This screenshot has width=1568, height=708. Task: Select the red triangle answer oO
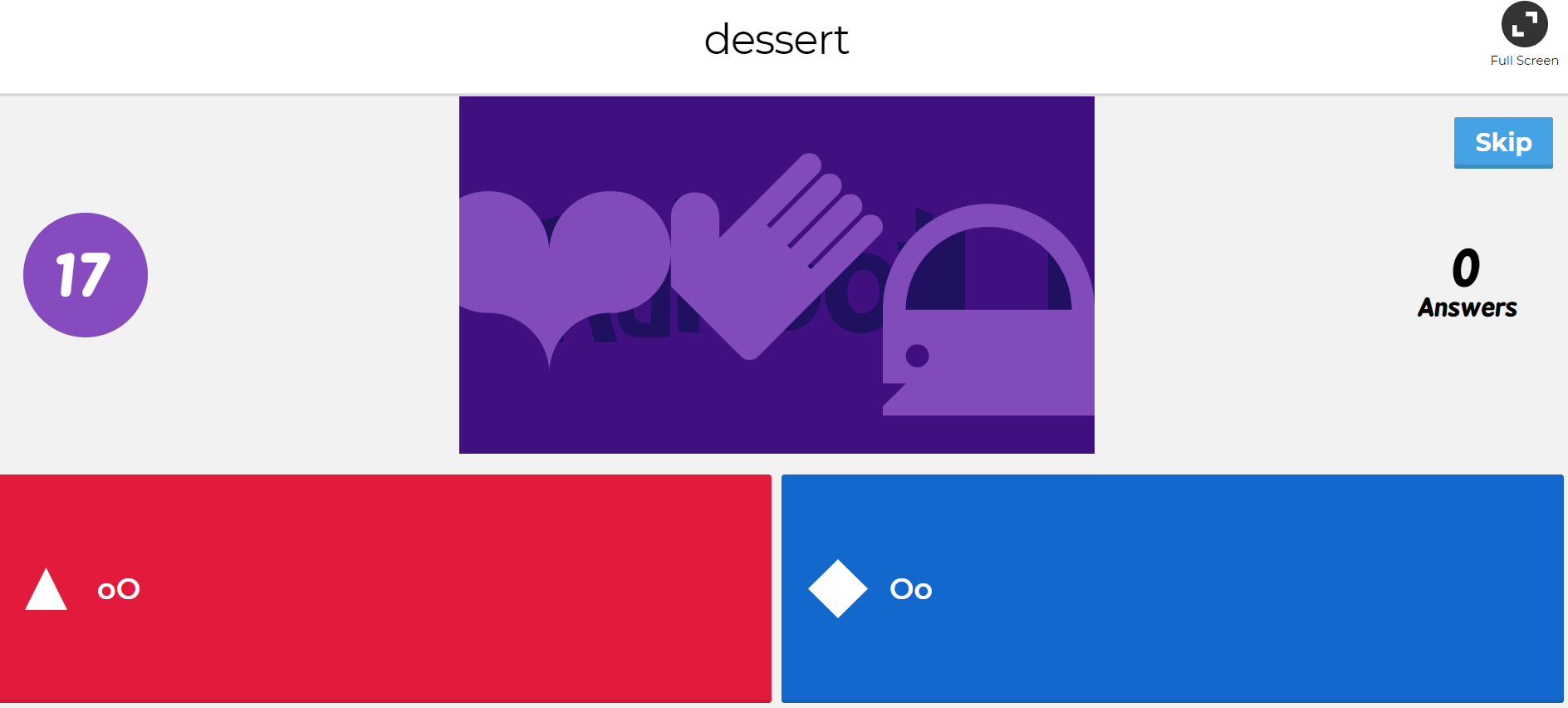point(385,588)
